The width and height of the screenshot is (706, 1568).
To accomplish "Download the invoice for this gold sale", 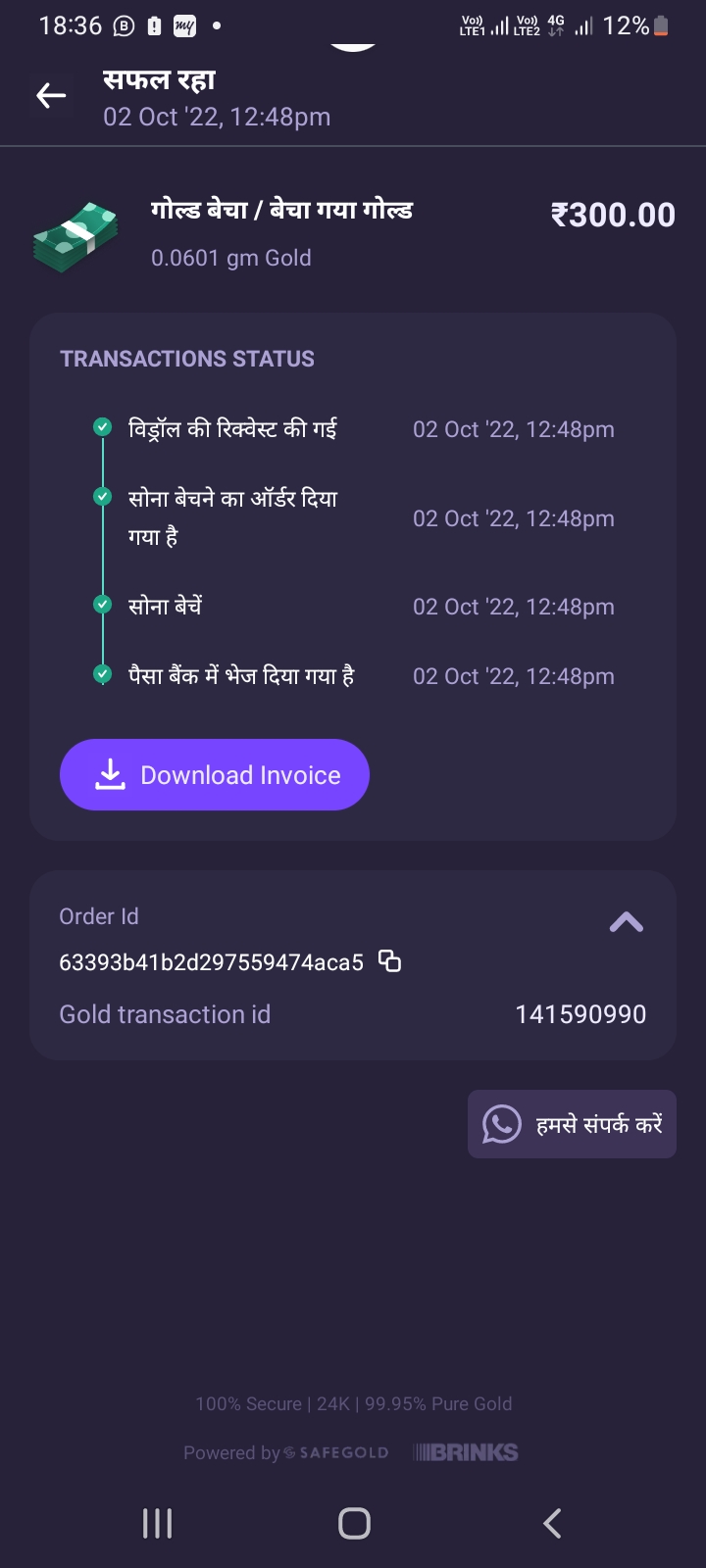I will tap(214, 775).
